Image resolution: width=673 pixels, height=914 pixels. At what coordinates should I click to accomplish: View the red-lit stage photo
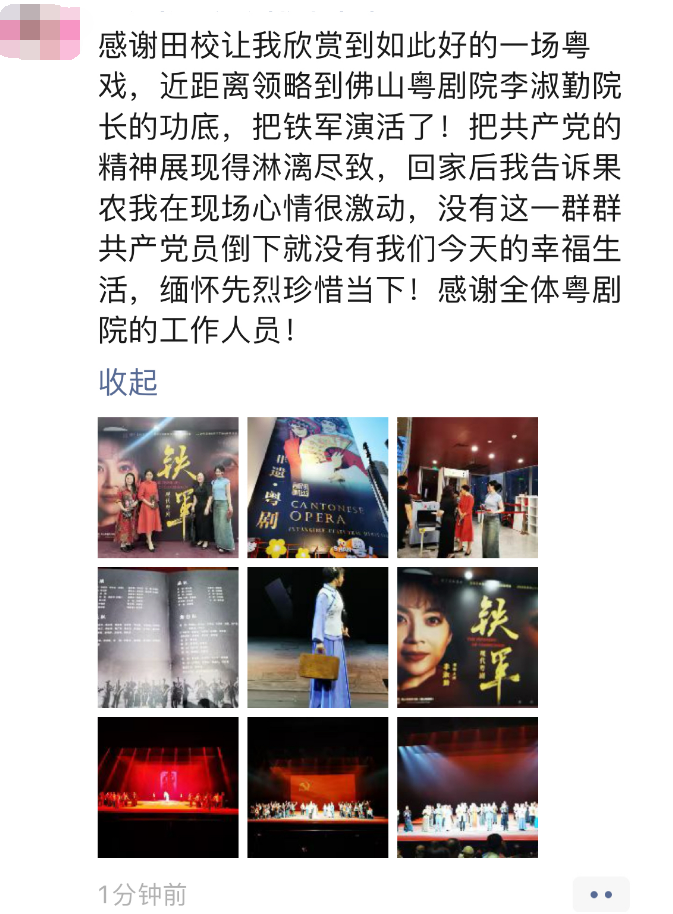click(x=168, y=787)
